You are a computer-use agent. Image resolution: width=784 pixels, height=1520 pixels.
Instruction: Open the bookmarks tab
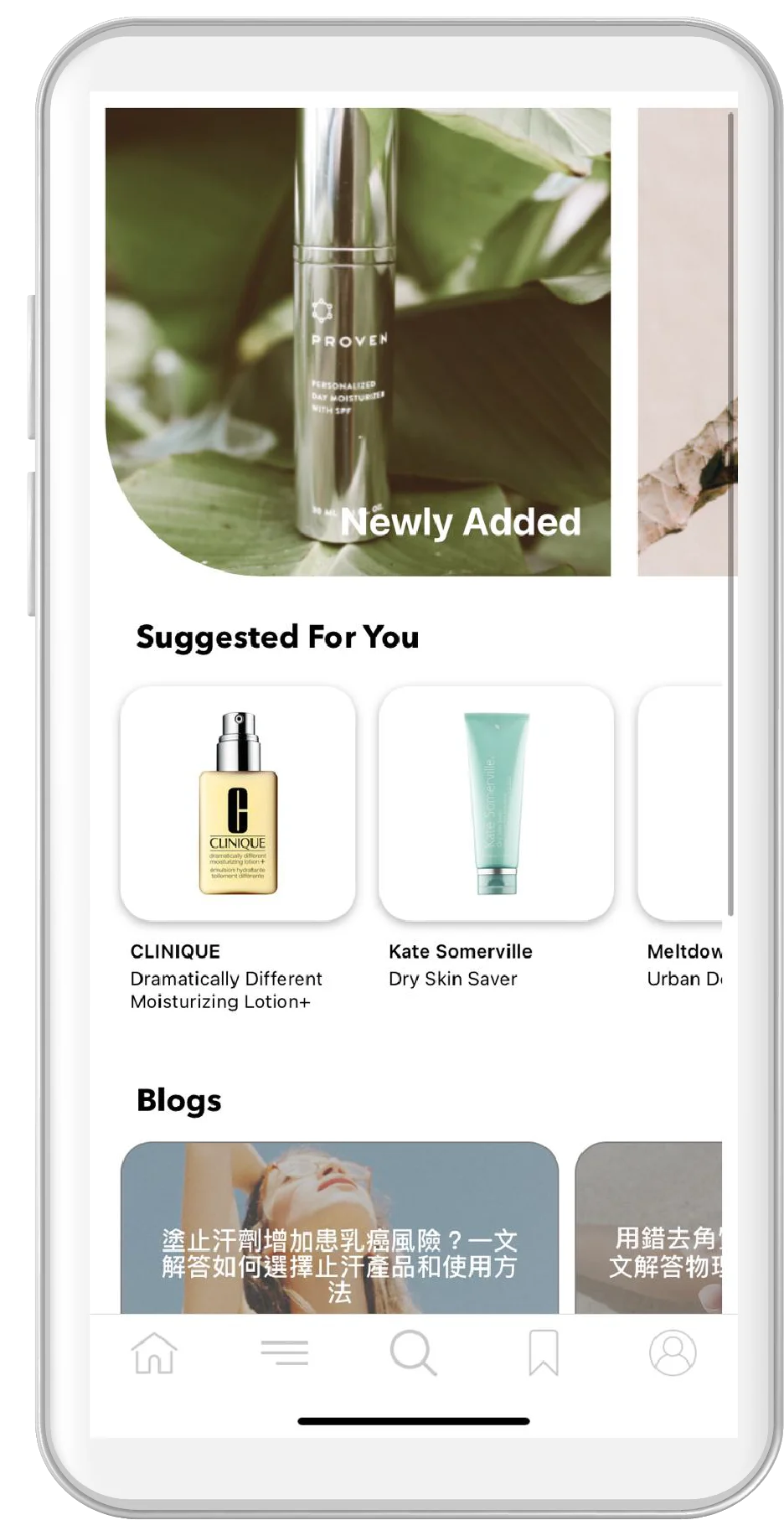pyautogui.click(x=543, y=1352)
